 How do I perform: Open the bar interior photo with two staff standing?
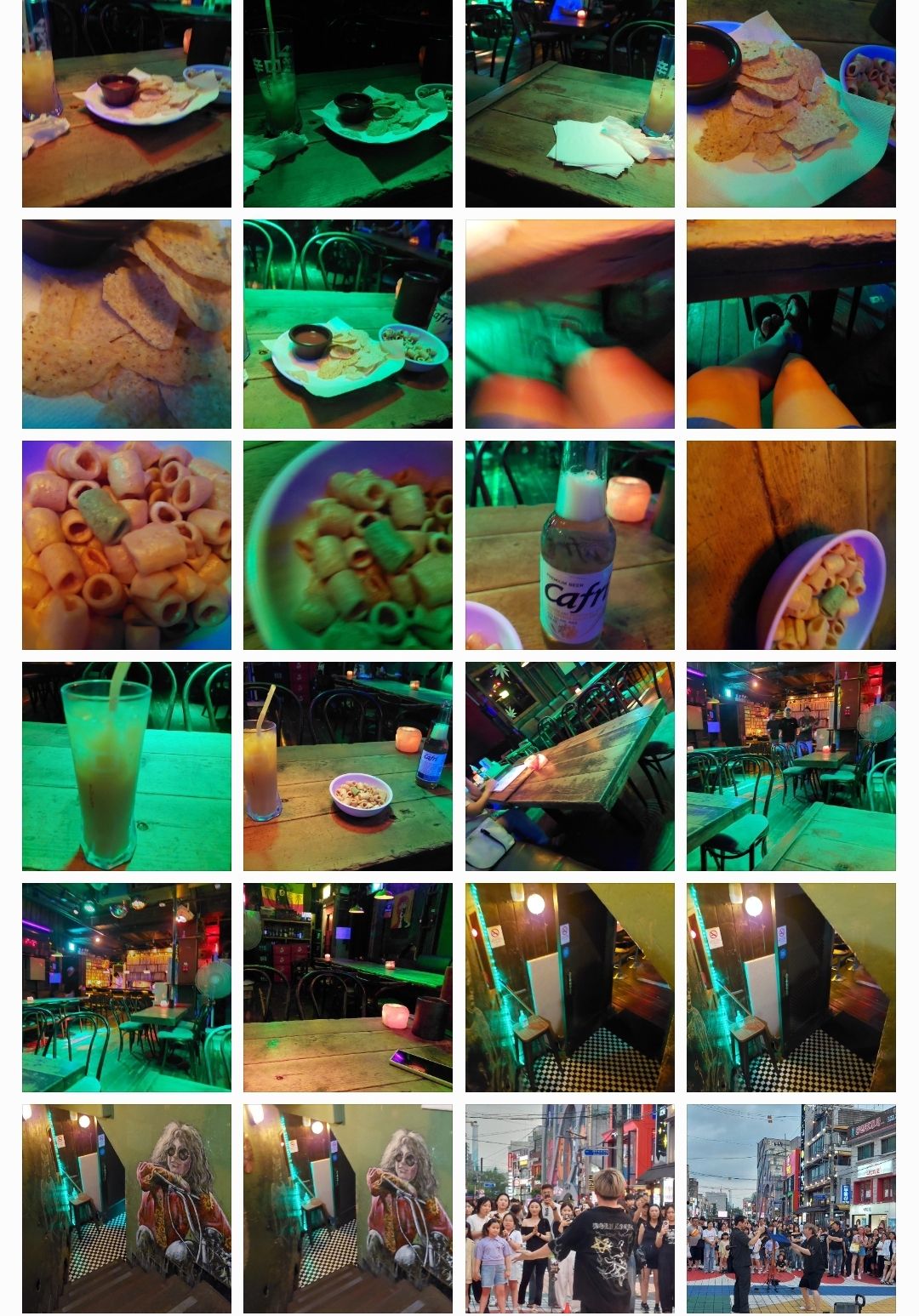791,766
